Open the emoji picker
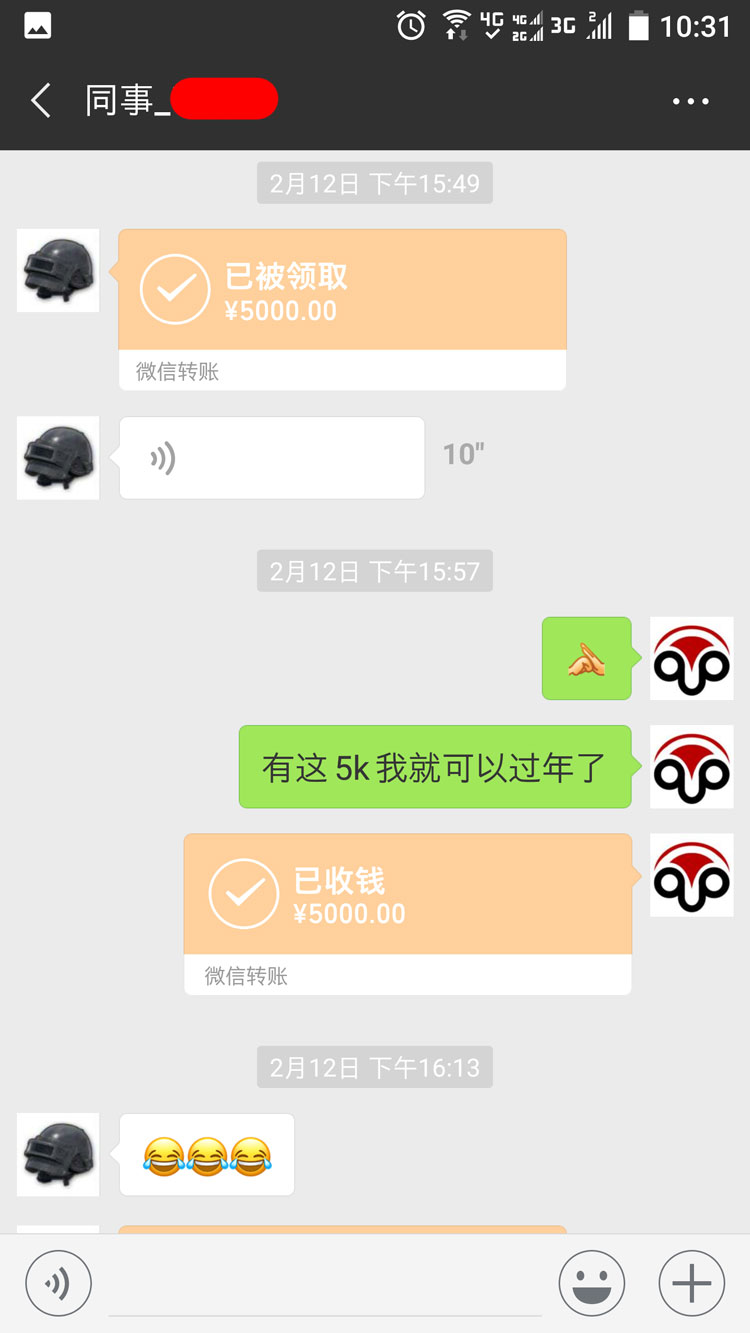This screenshot has width=750, height=1333. click(592, 1283)
